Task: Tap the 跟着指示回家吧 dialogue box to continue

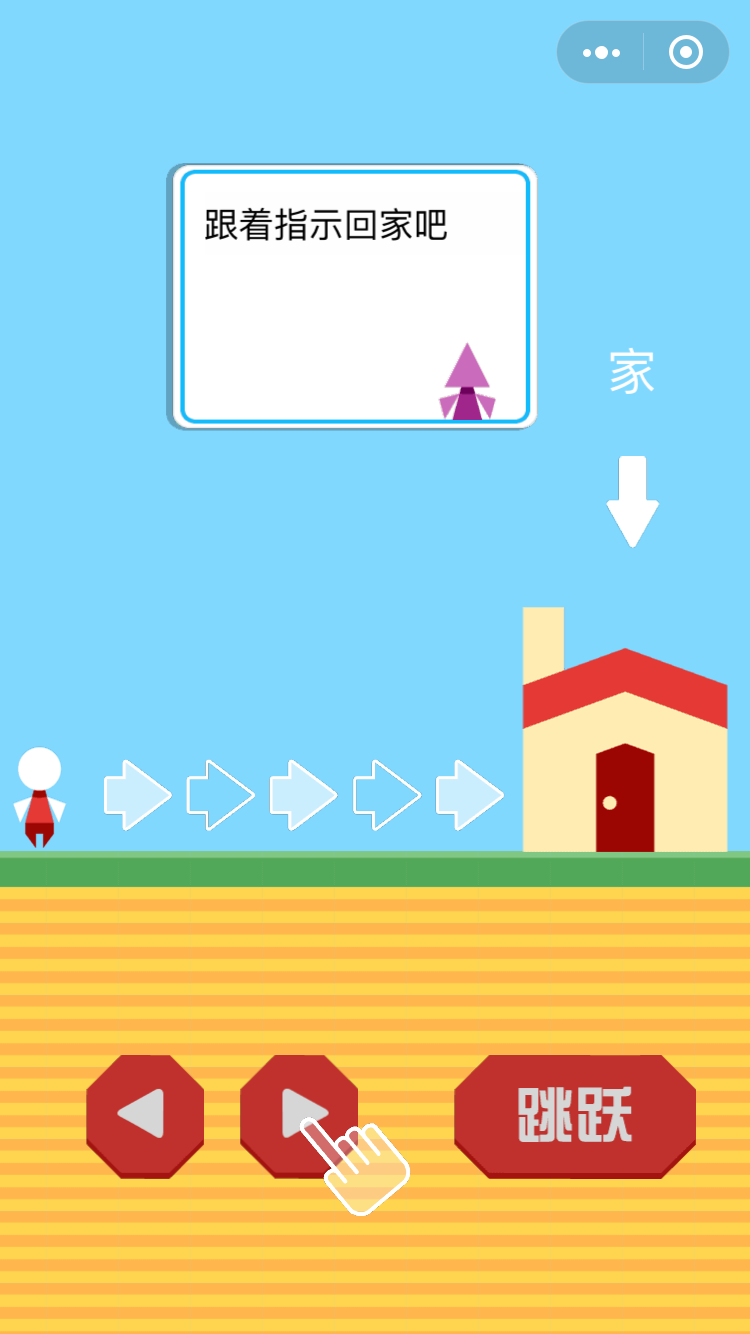Action: click(x=352, y=297)
